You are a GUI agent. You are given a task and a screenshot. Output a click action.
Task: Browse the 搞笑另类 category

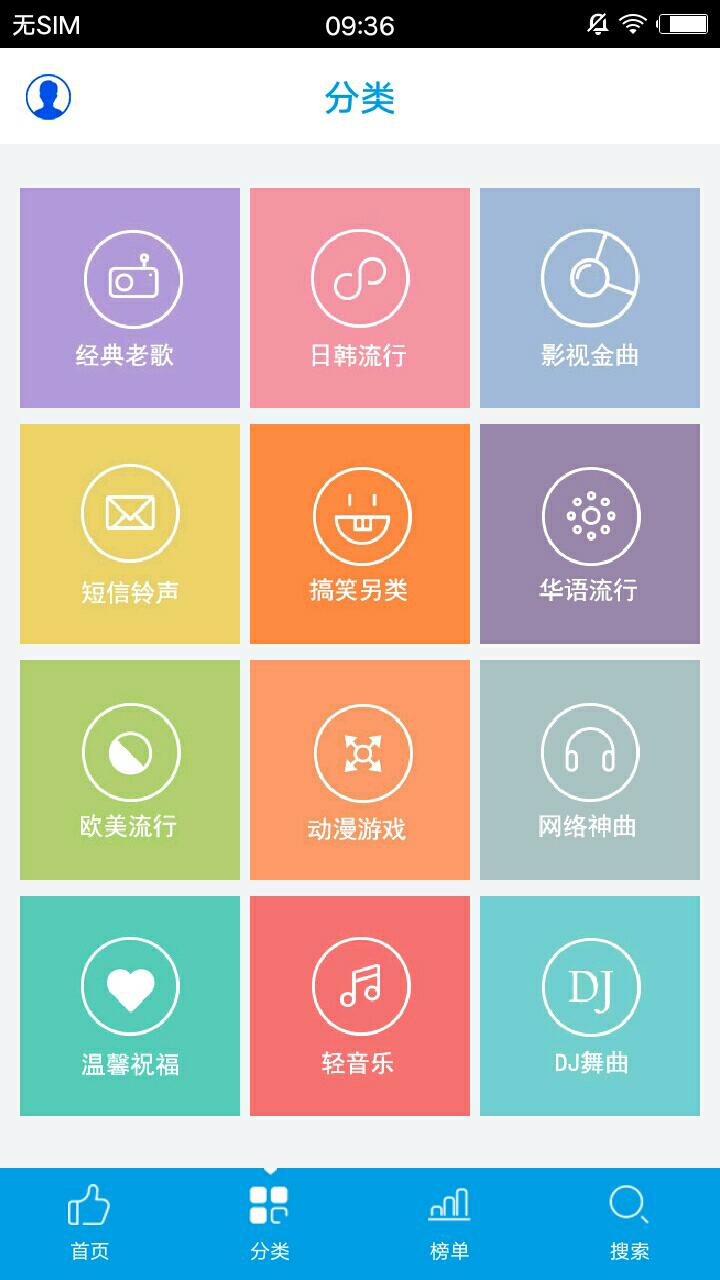click(x=360, y=534)
